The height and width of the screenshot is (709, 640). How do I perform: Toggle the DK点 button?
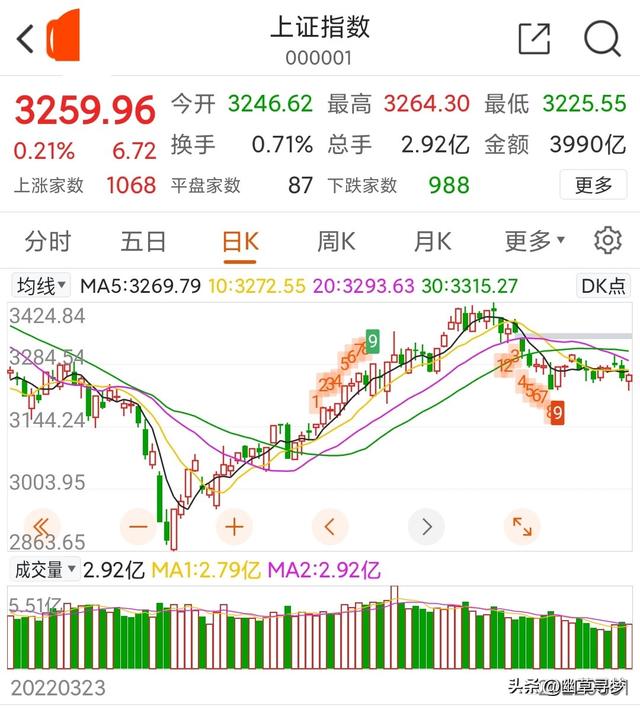604,286
